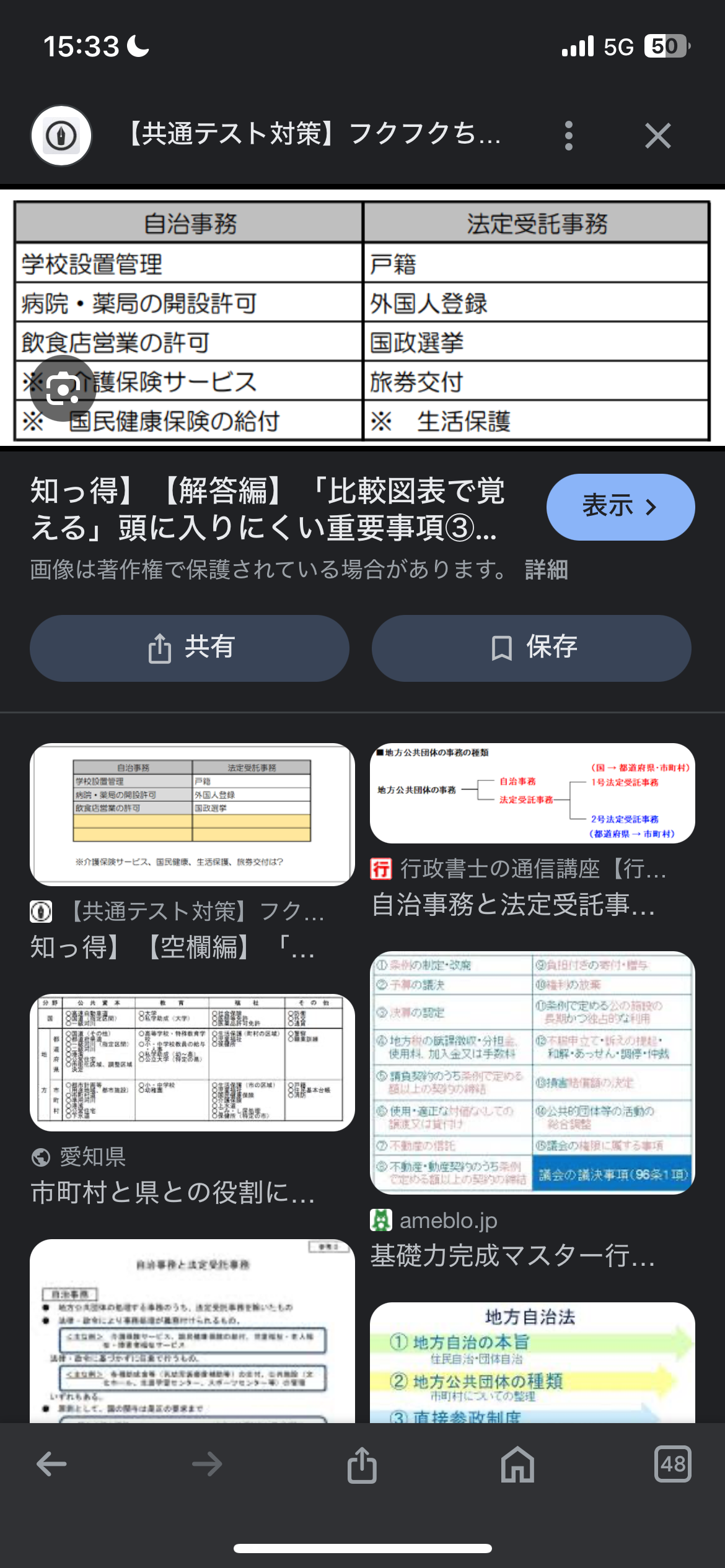This screenshot has height=1568, width=725.
Task: Tap the browser share icon in the bottom bar
Action: coord(362,1464)
